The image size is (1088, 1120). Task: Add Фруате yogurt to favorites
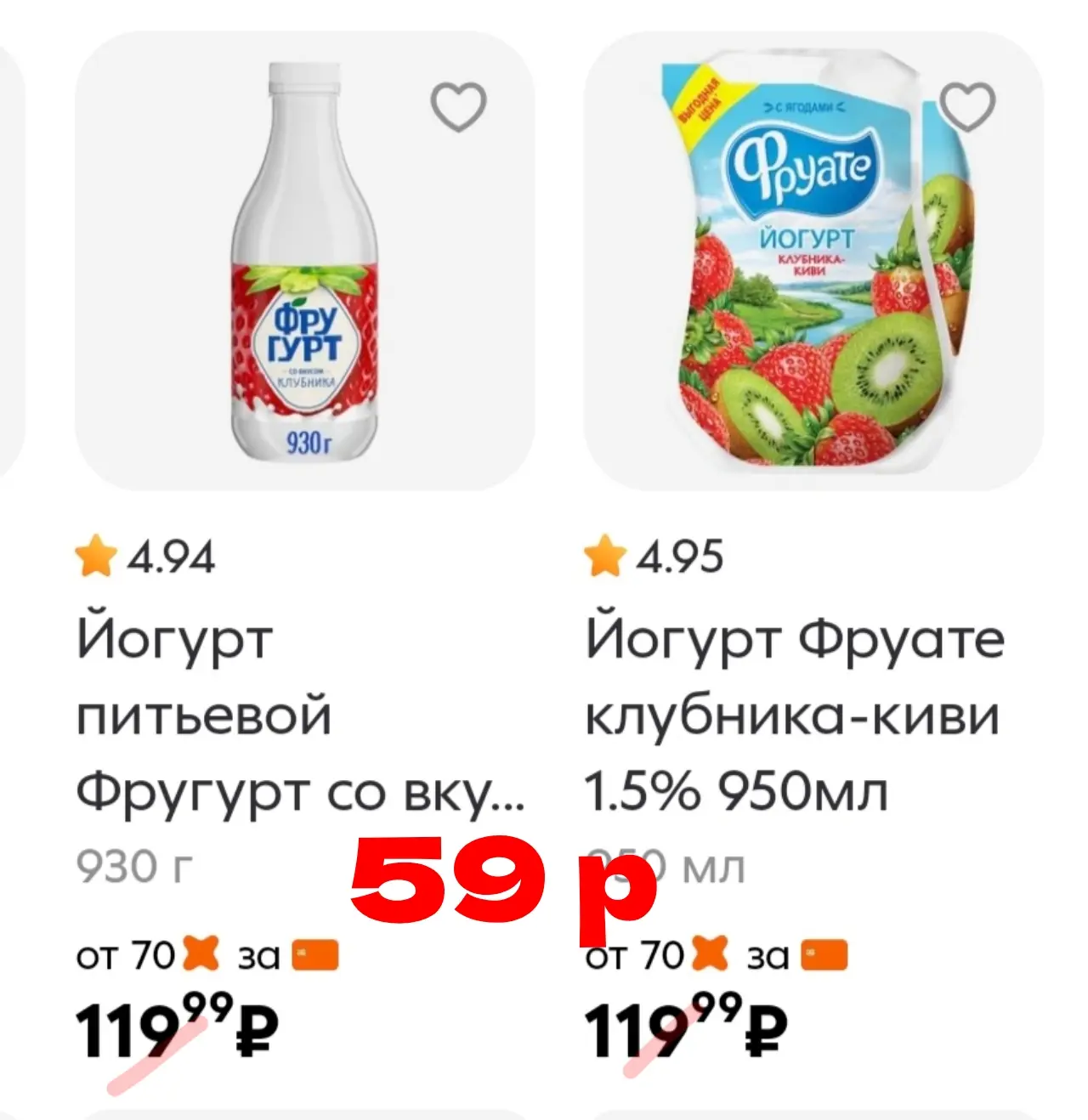[x=967, y=107]
